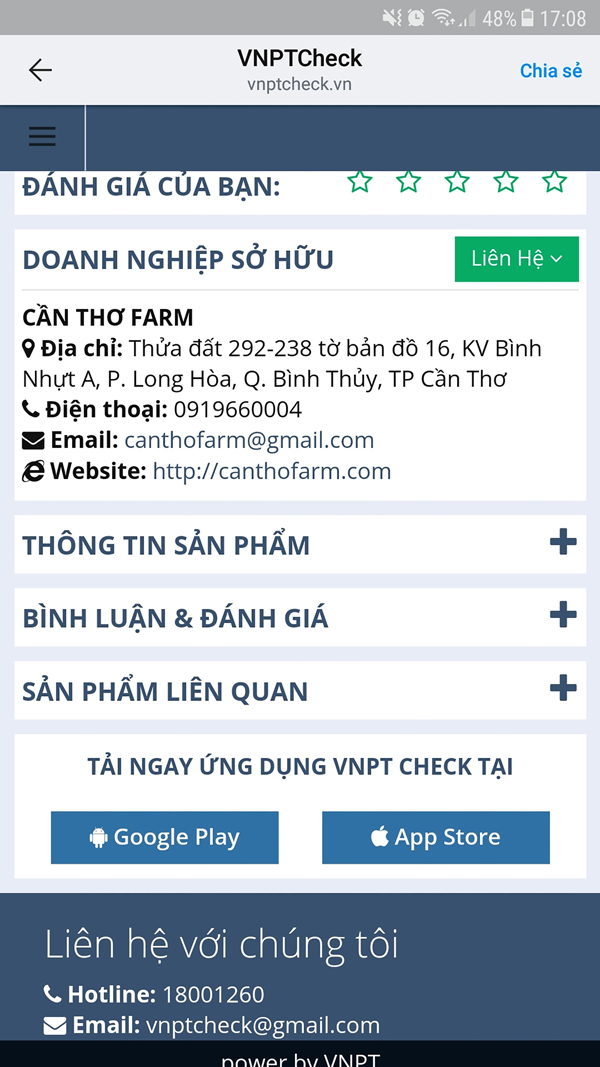Download the app from App Store
This screenshot has width=600, height=1067.
coord(435,837)
